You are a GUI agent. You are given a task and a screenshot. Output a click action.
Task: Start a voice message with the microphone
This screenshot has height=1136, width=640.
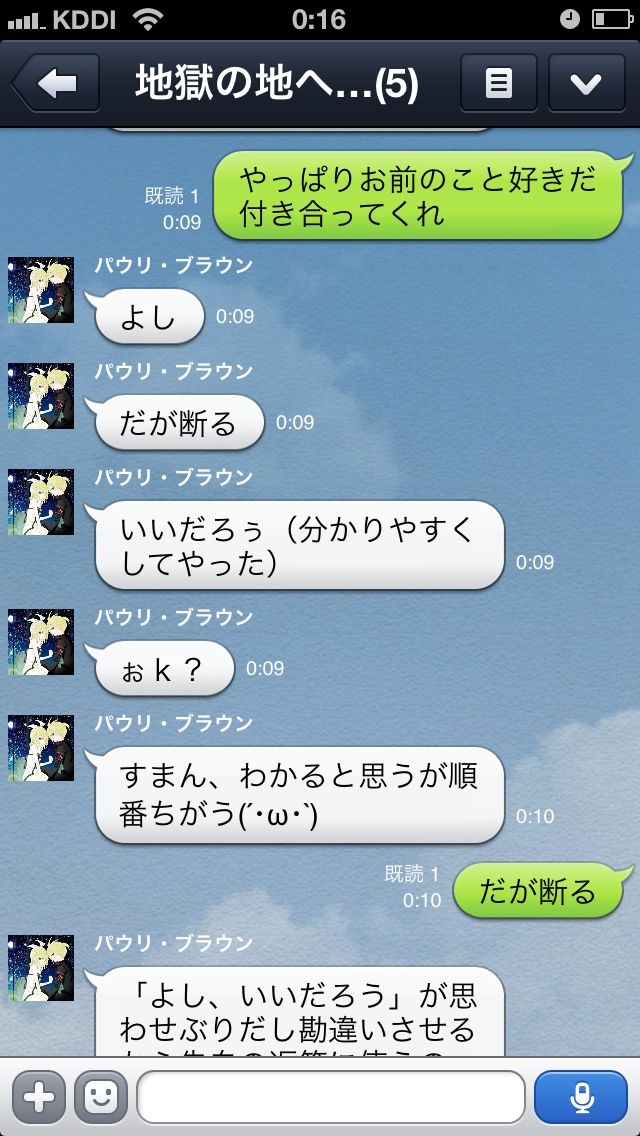point(580,1097)
